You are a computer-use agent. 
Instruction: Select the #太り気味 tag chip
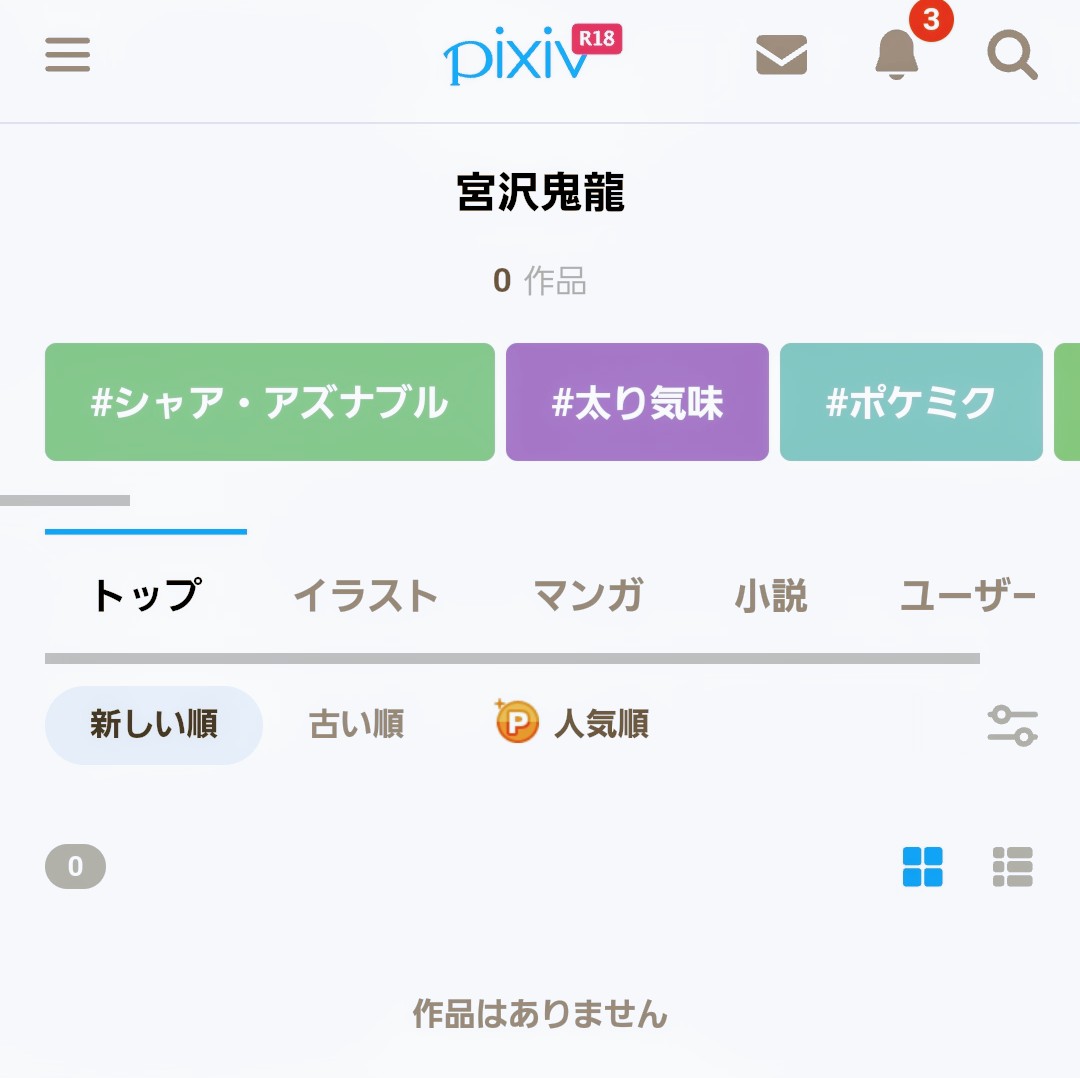[x=637, y=402]
